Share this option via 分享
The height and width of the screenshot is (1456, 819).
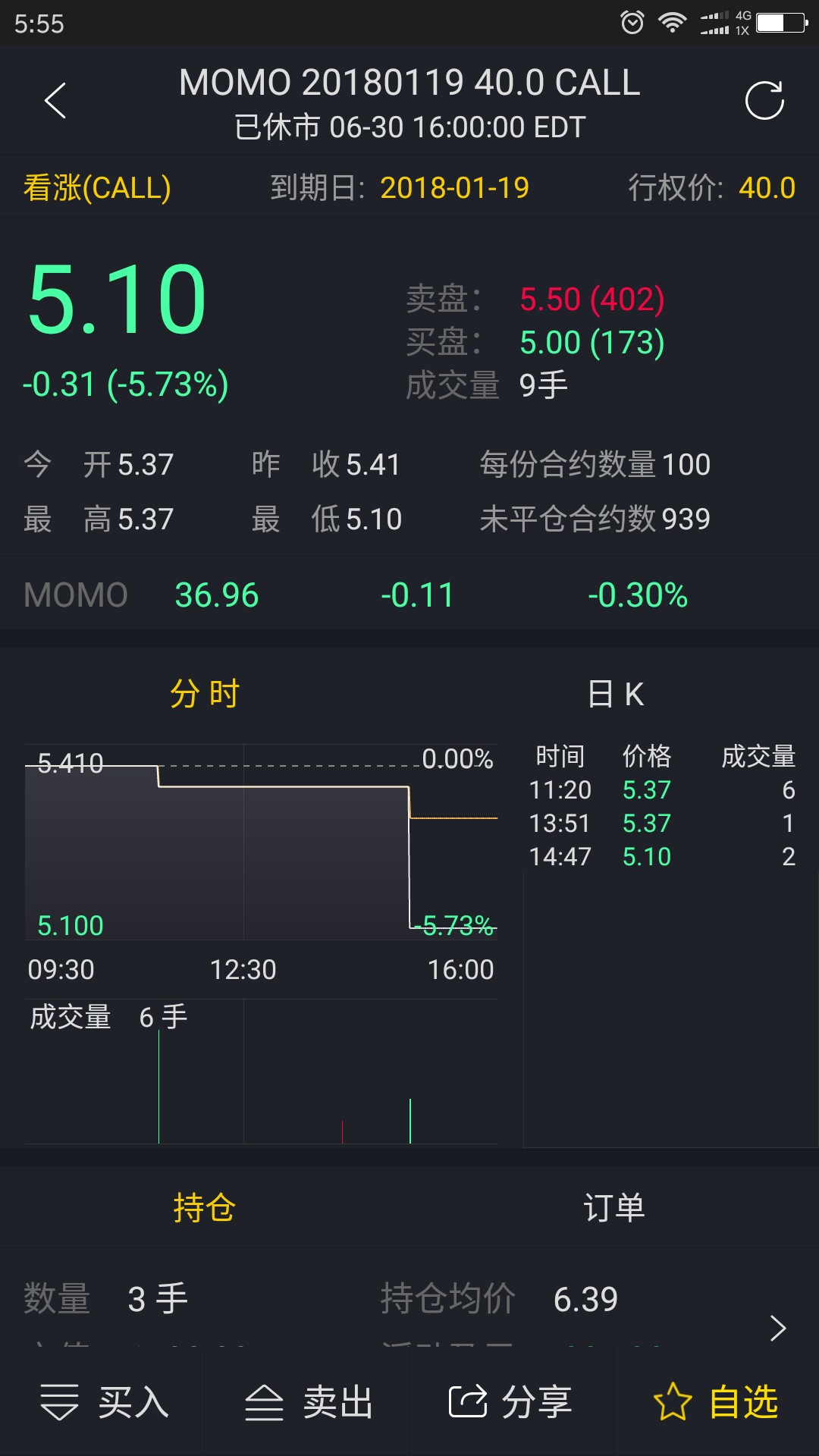(511, 1402)
